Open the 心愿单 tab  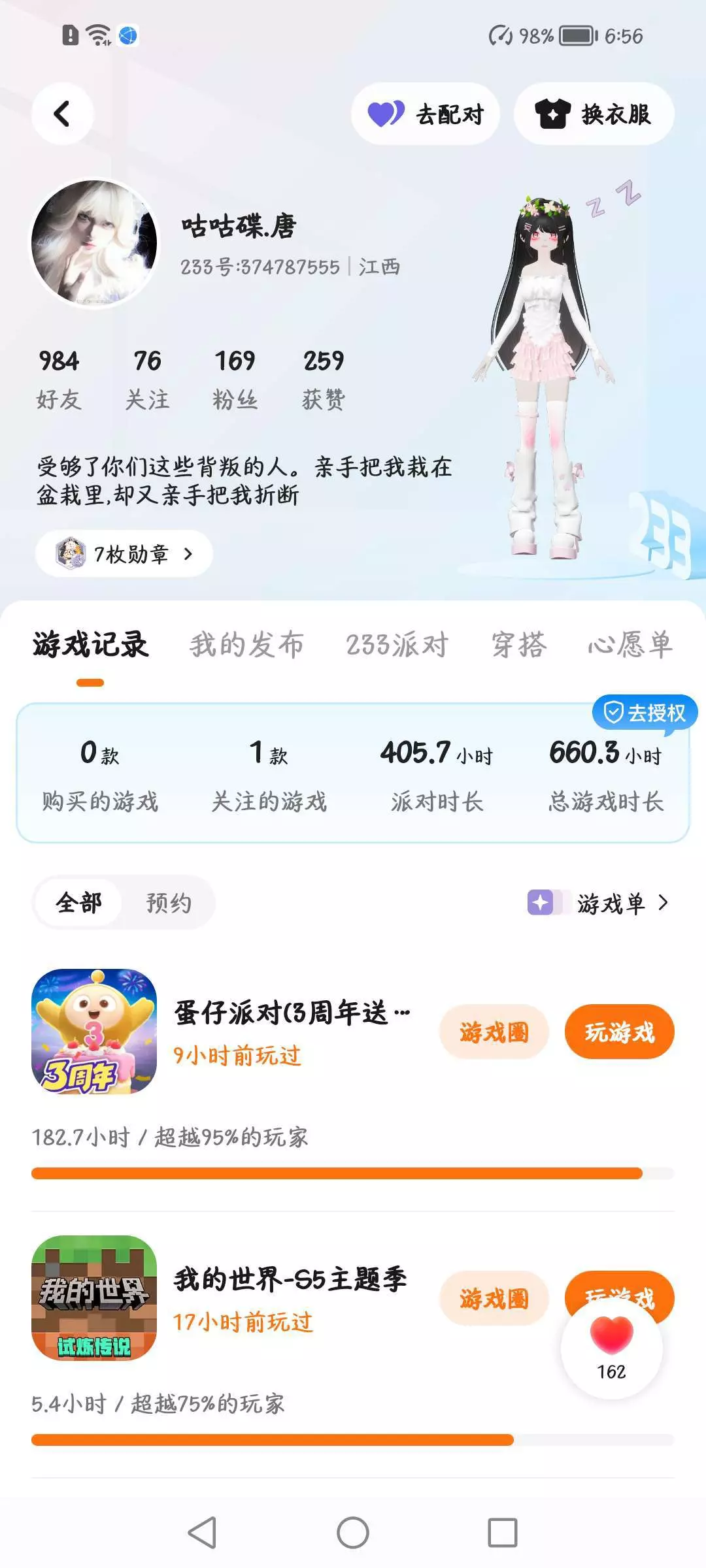click(630, 645)
